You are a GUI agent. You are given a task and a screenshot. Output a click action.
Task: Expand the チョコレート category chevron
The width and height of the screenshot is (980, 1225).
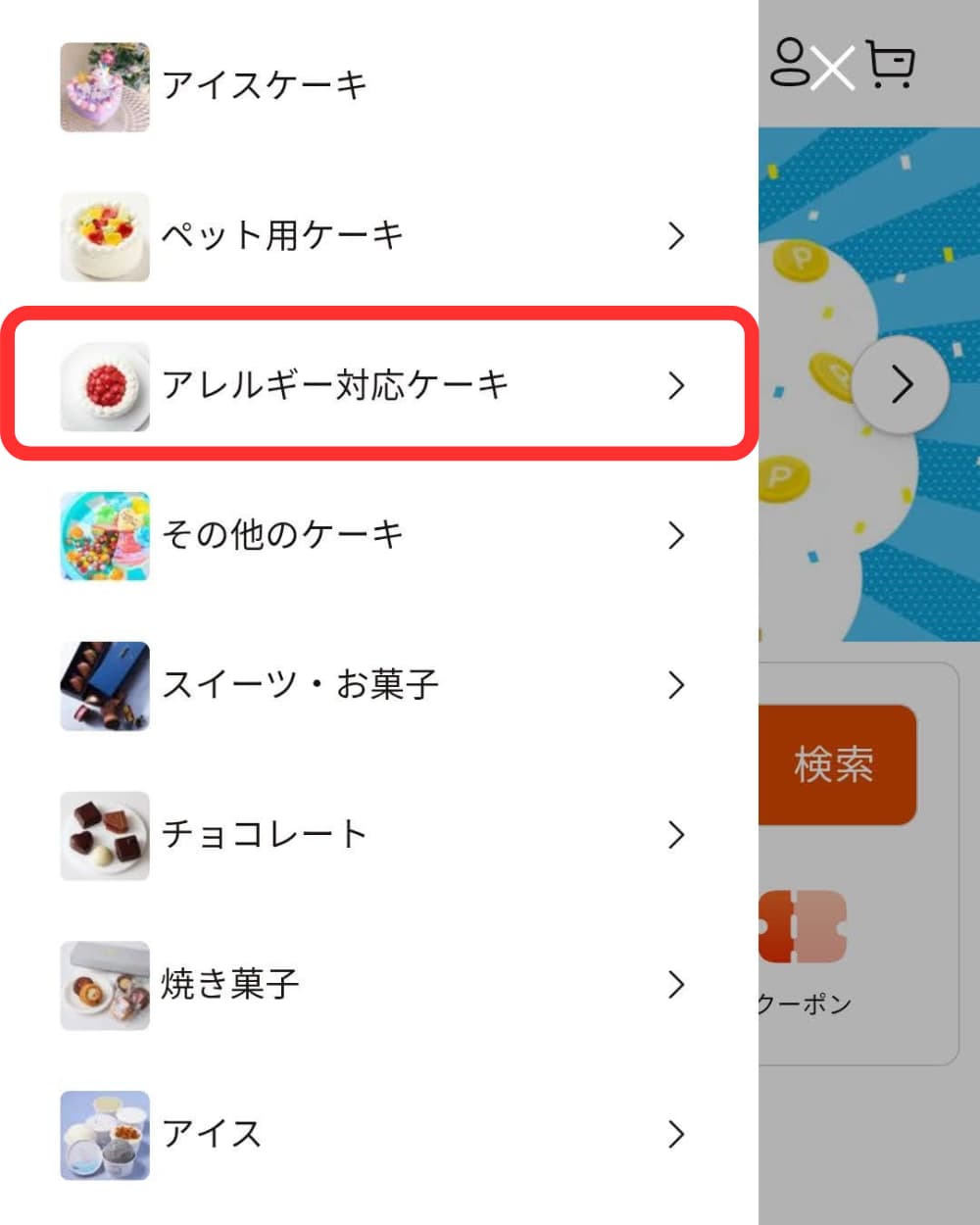(x=676, y=835)
